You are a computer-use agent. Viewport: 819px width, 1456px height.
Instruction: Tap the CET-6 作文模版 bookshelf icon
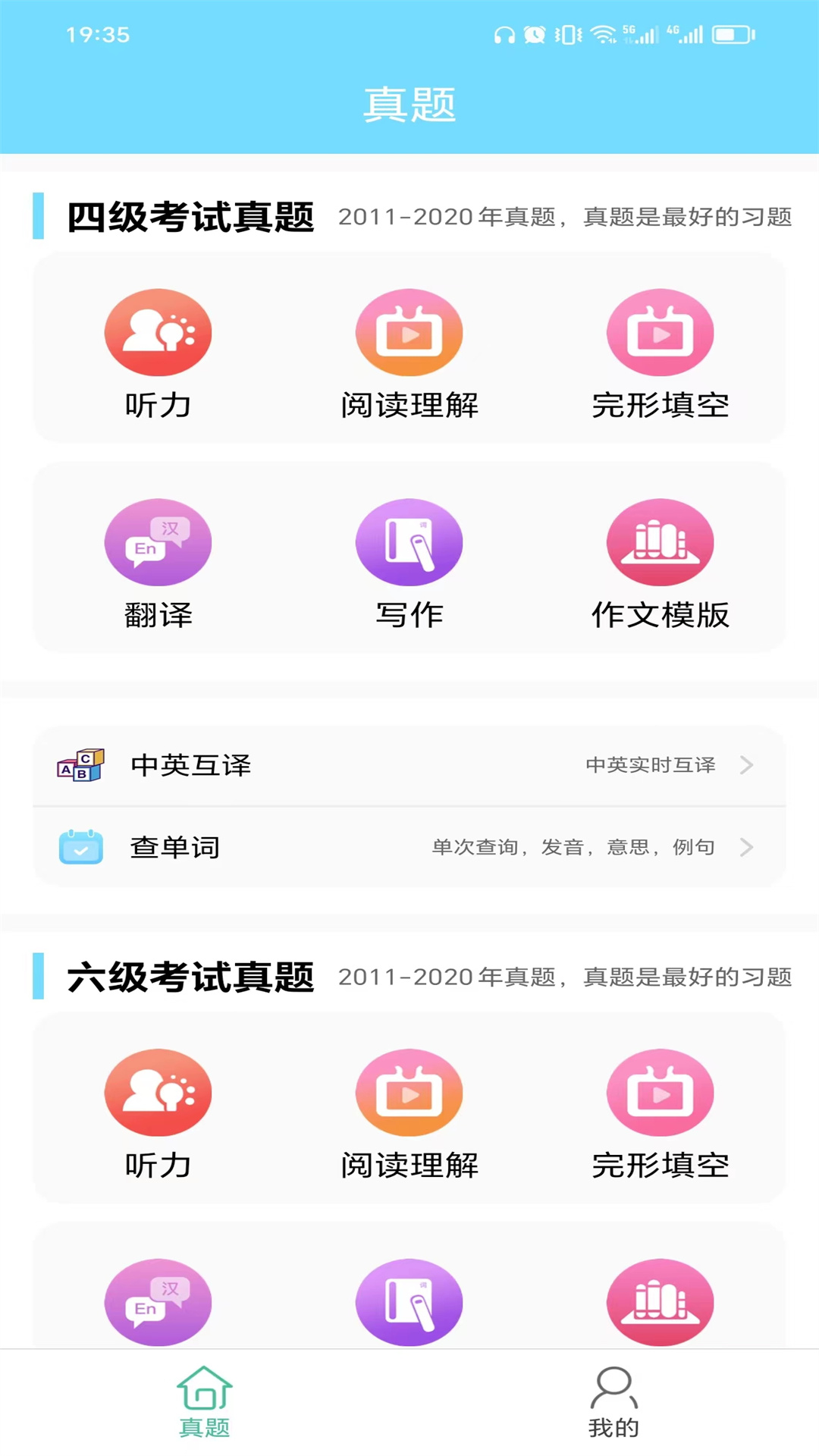[661, 1302]
